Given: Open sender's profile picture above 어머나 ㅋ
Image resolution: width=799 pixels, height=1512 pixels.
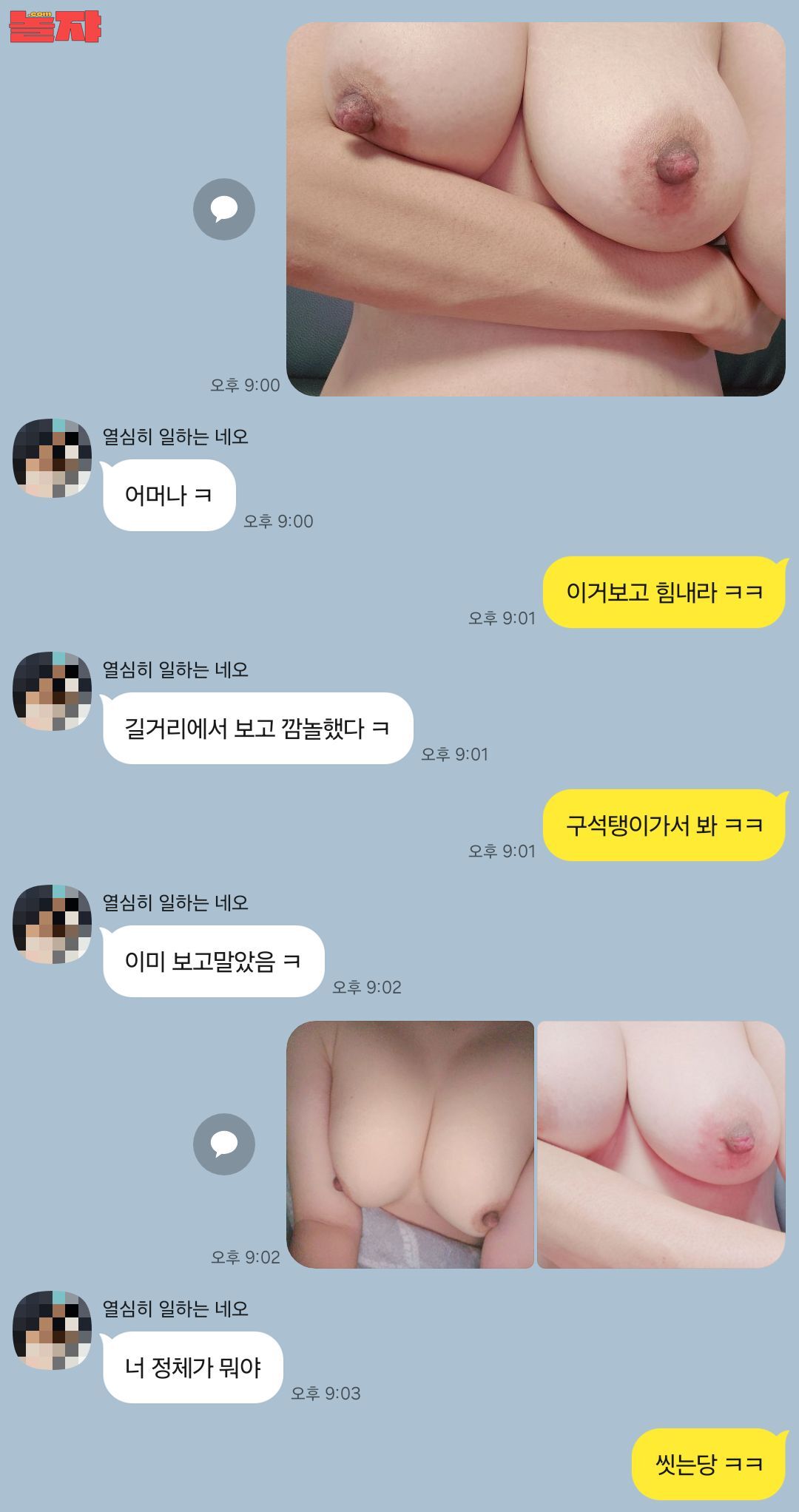Looking at the screenshot, I should tap(53, 458).
